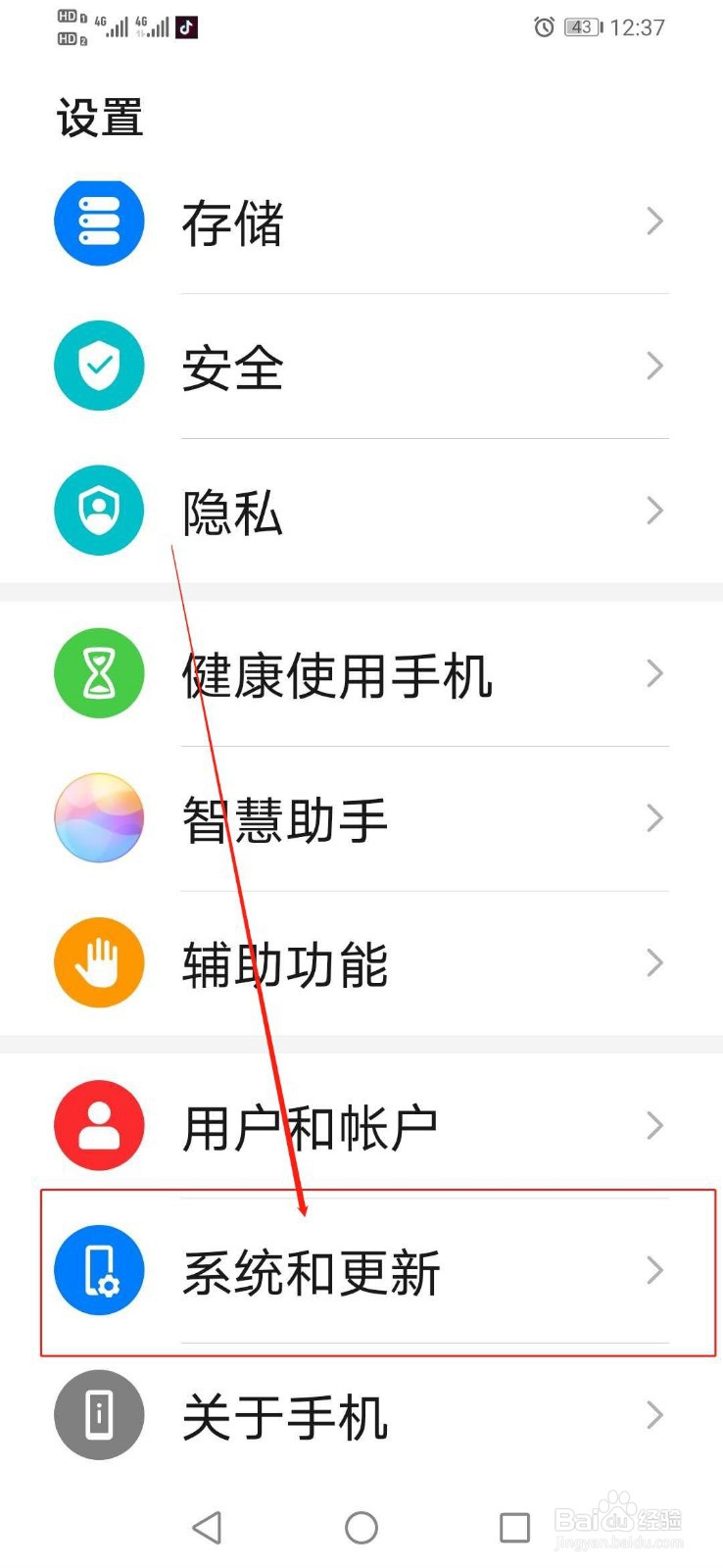Screen dimensions: 723x1568
Task: Tap the alarm clock status bar icon
Action: pyautogui.click(x=545, y=27)
